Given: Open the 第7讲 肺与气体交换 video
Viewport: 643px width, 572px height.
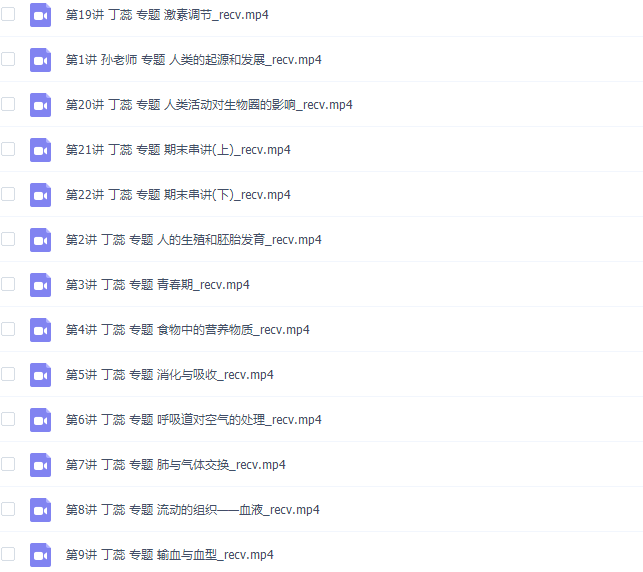Looking at the screenshot, I should coord(175,465).
